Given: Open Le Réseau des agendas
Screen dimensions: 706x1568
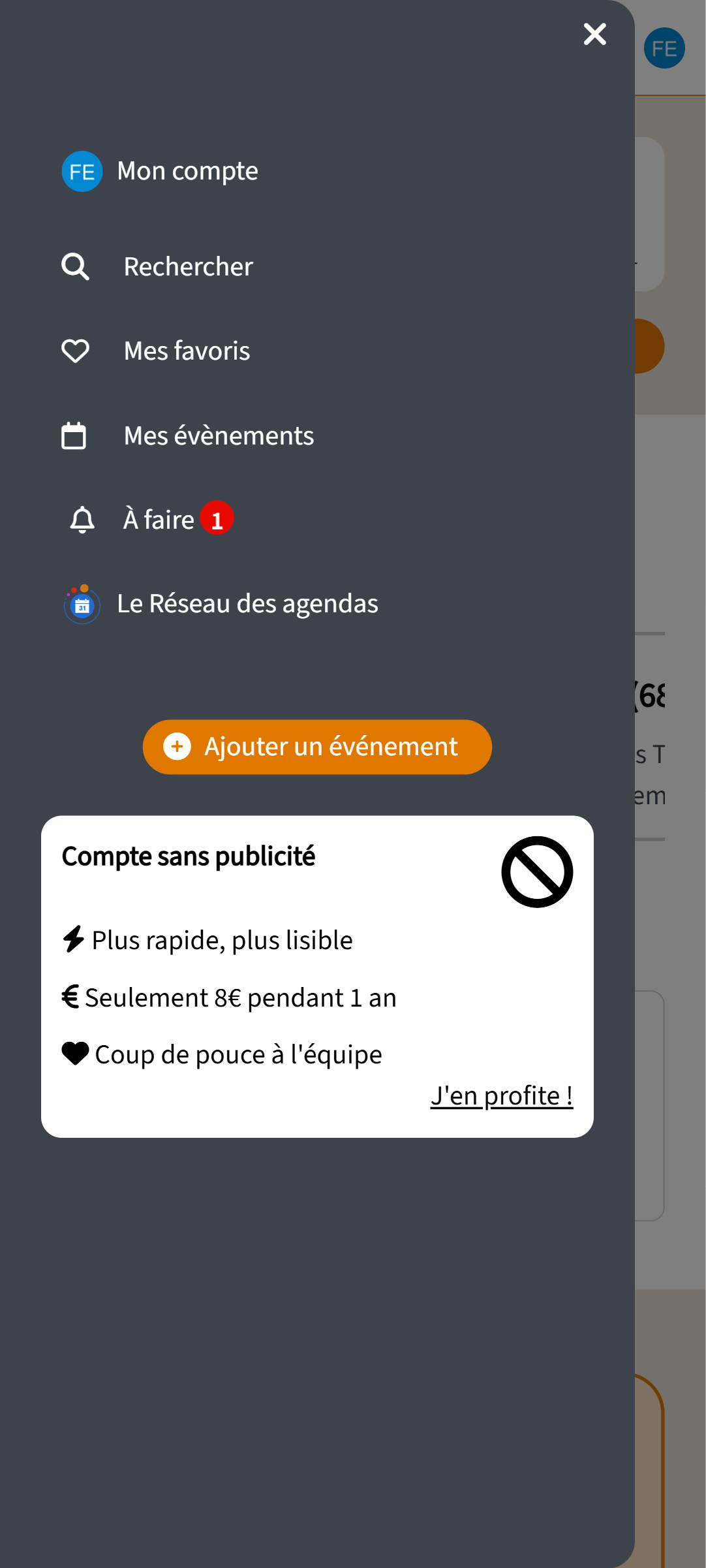Looking at the screenshot, I should [247, 604].
